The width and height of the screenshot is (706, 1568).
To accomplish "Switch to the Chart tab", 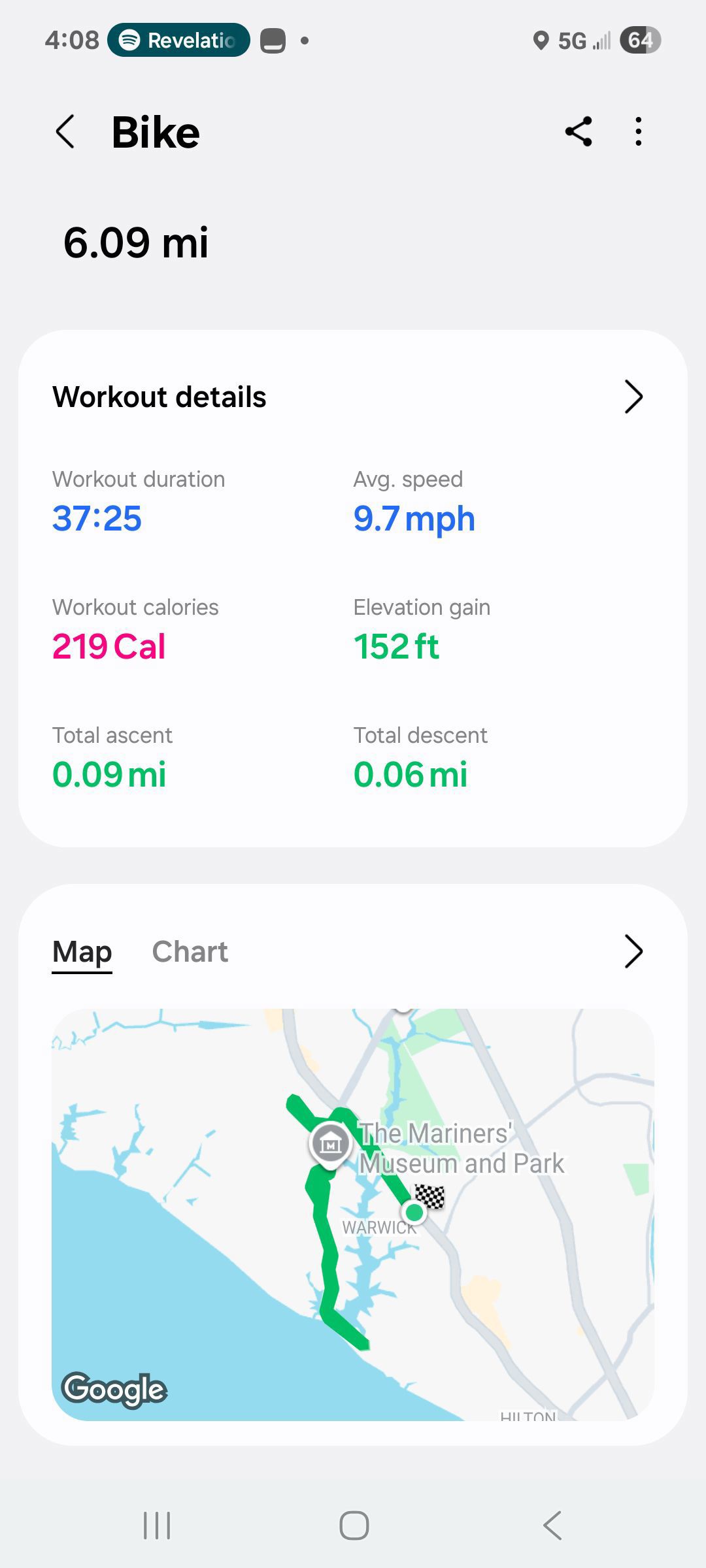I will [x=190, y=951].
